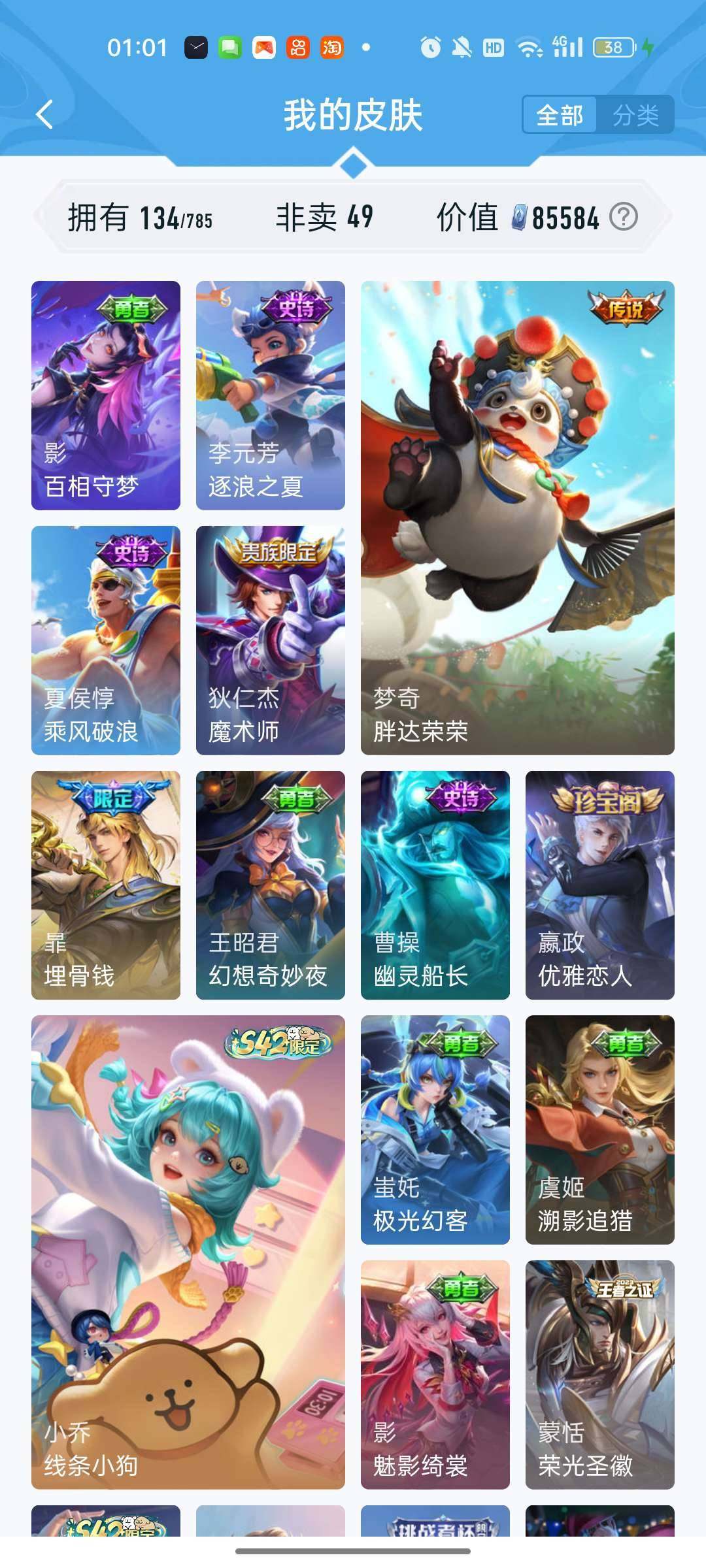This screenshot has height=1568, width=706.
Task: Tap the 传说 badge on 梦奇 胖达荣荣 card
Action: click(x=622, y=307)
